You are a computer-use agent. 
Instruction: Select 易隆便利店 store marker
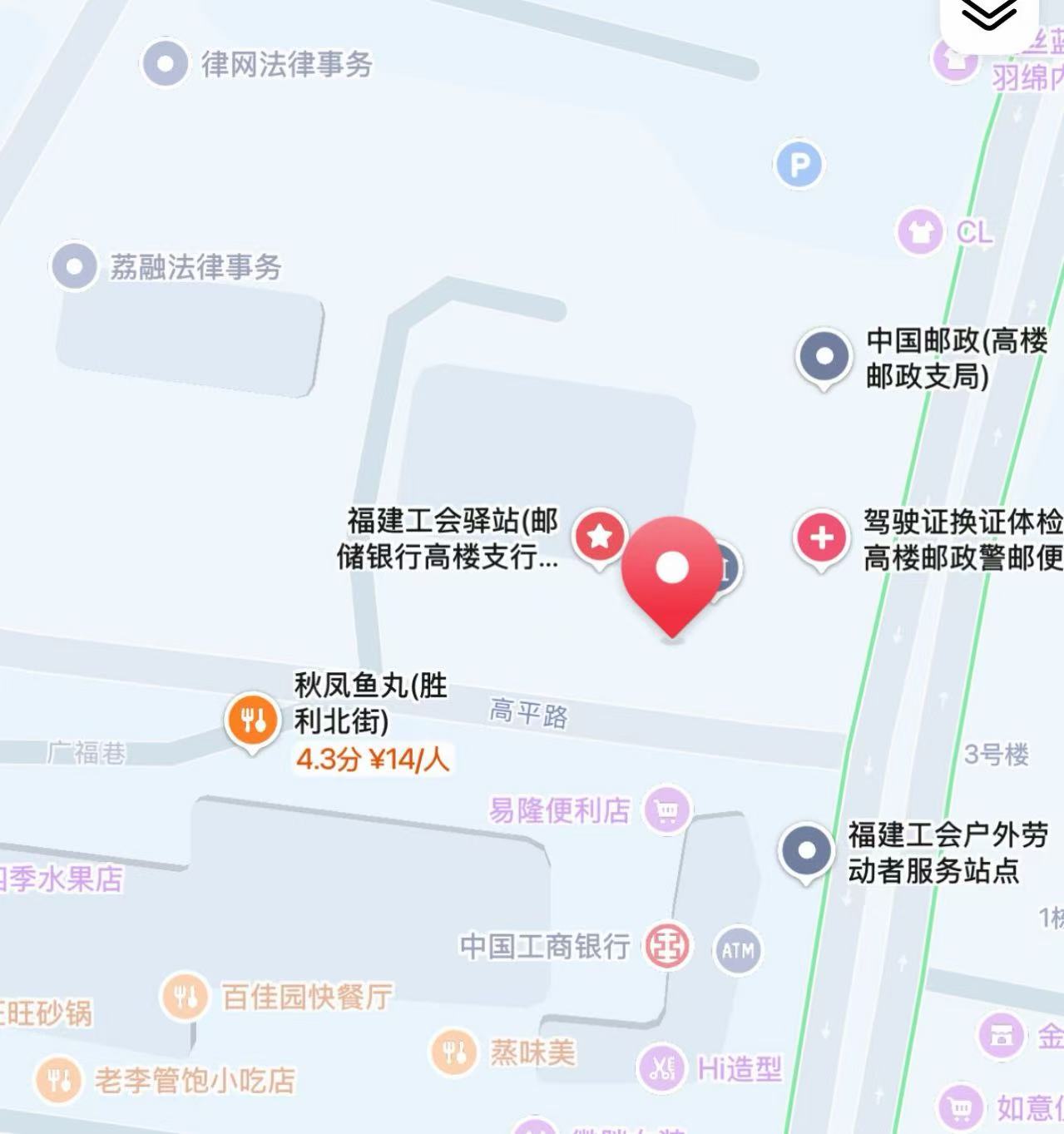tap(667, 810)
